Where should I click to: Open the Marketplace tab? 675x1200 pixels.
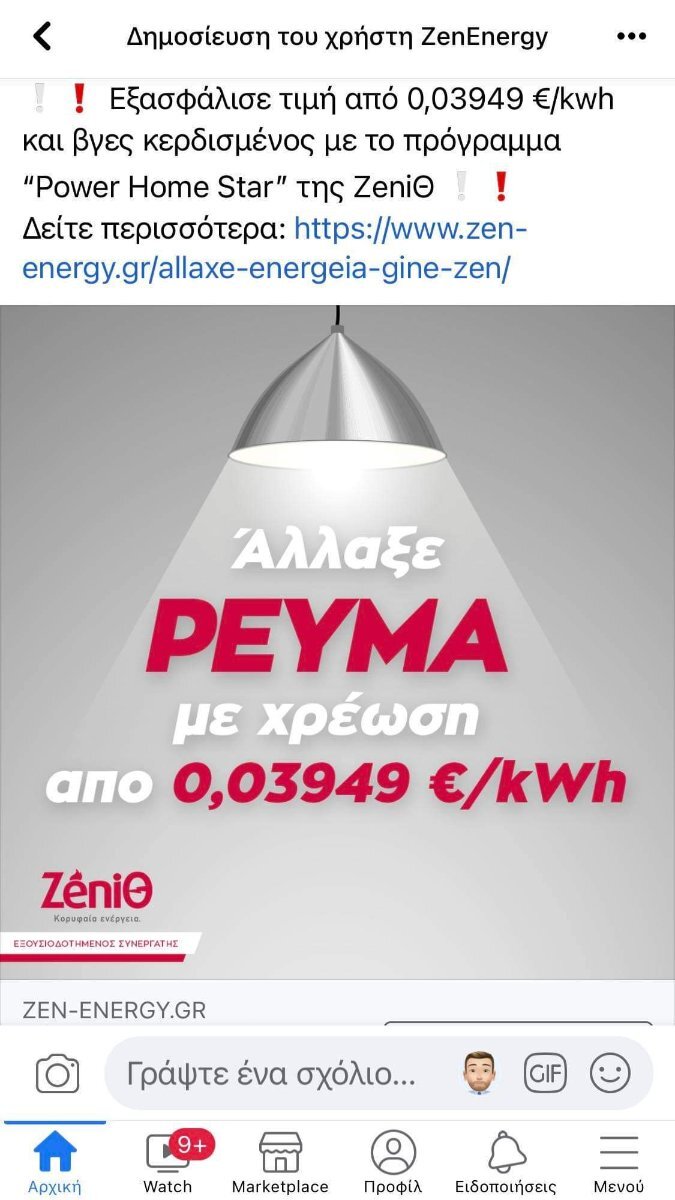(x=280, y=1162)
